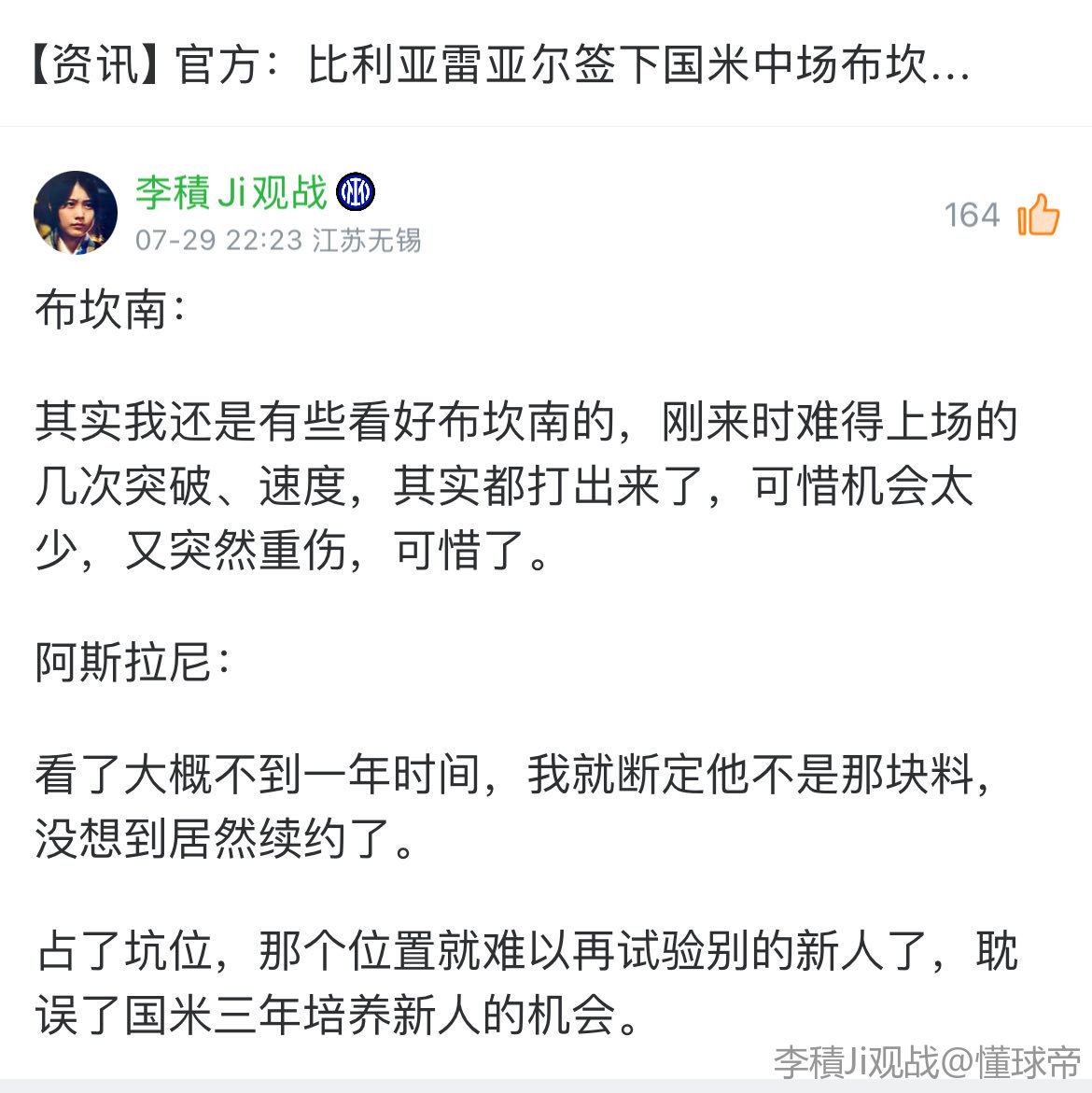The height and width of the screenshot is (1093, 1092).
Task: Like the comment by 李積Ji观战
Action: (x=1038, y=216)
